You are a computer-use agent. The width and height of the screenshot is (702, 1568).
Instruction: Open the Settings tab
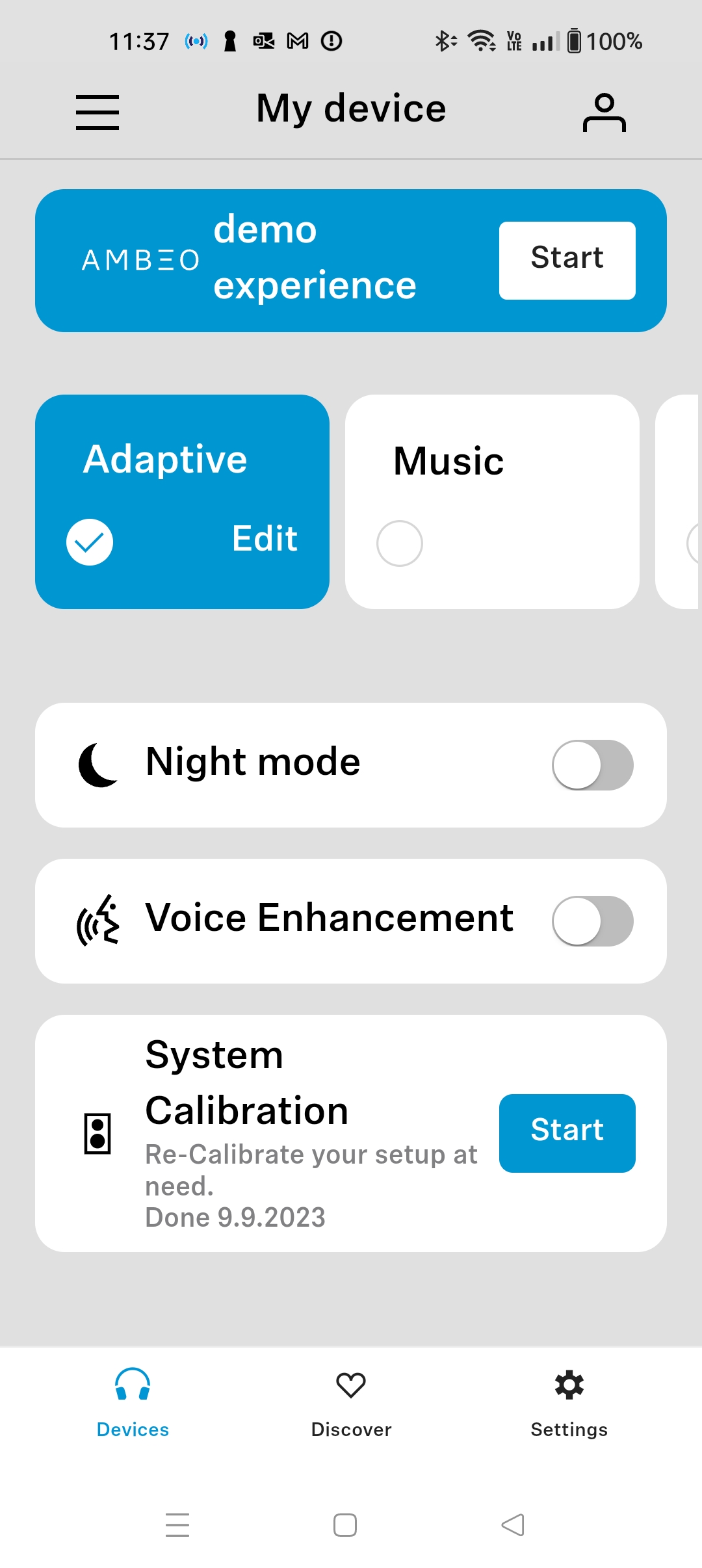569,1403
